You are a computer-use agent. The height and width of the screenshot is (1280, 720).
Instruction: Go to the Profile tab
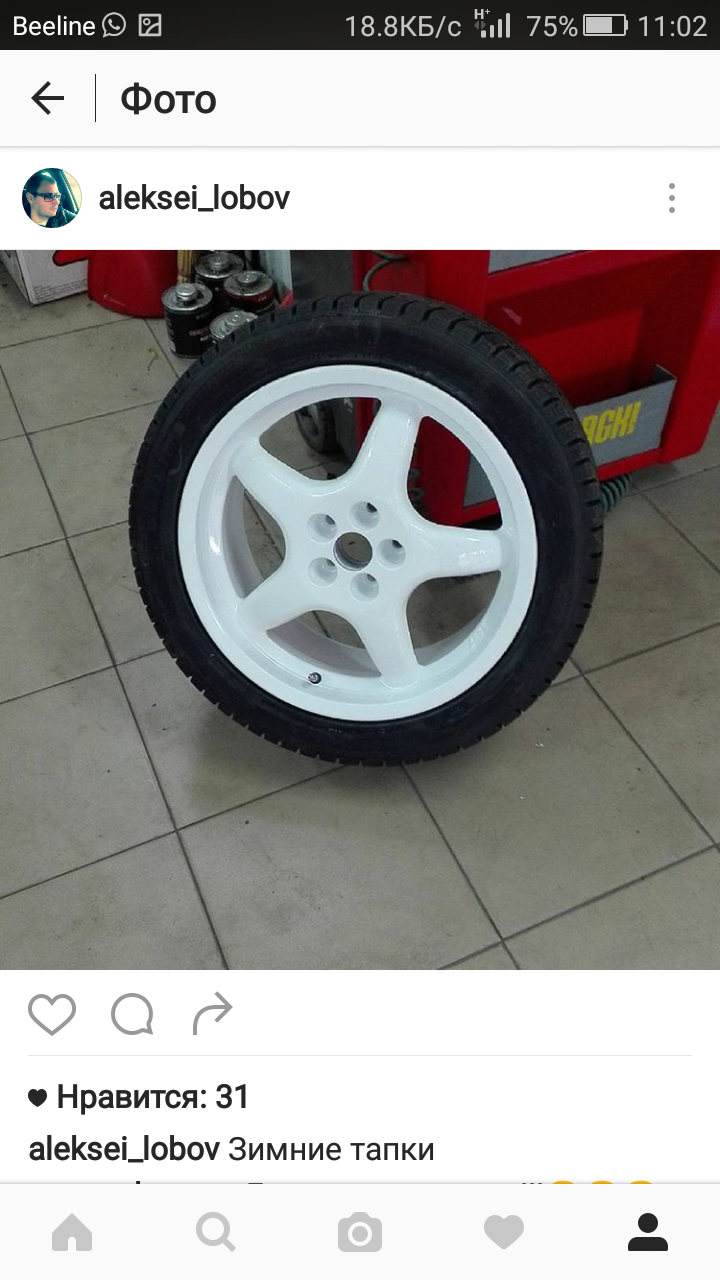pyautogui.click(x=648, y=1233)
